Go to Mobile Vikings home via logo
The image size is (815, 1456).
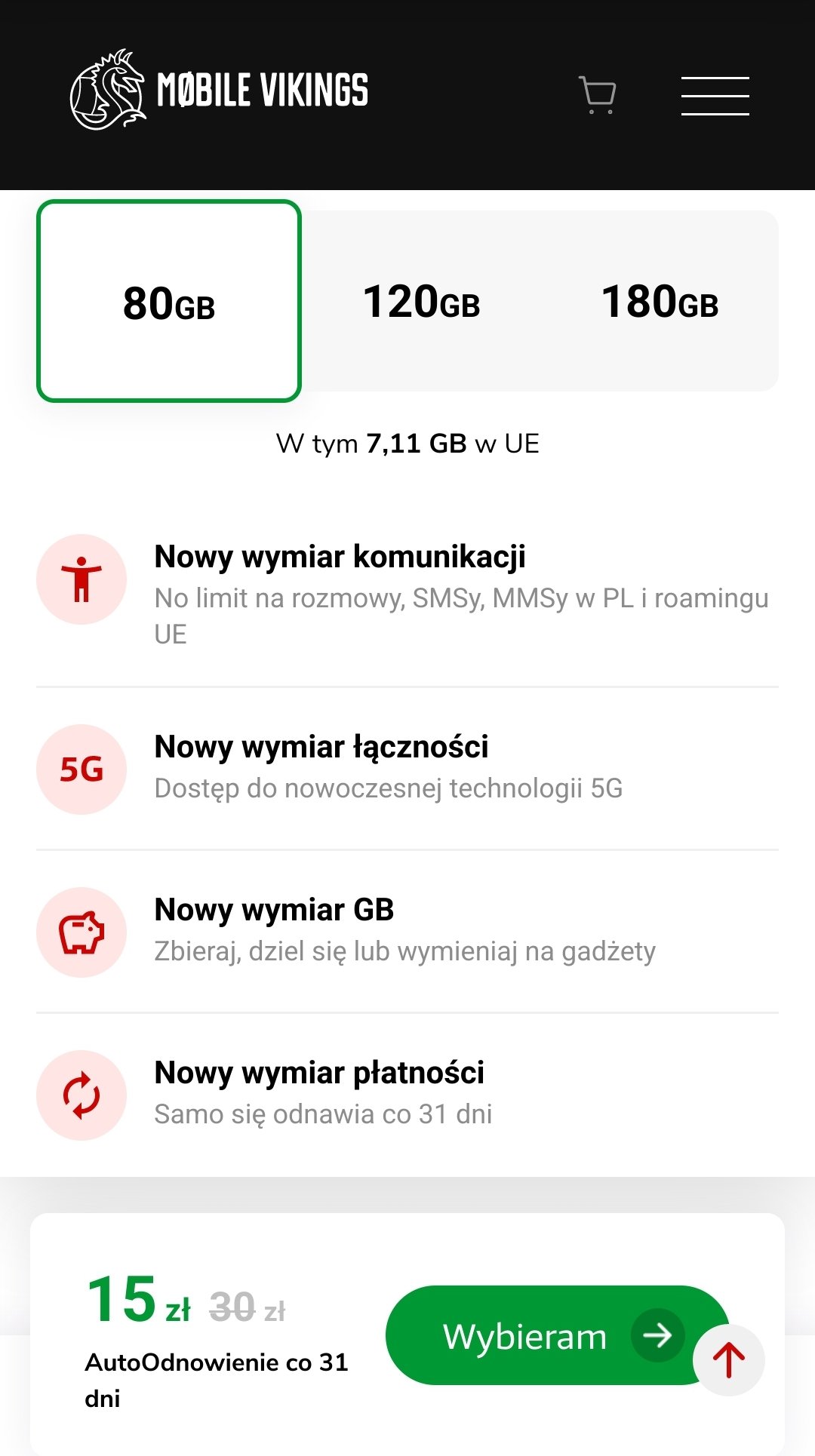[x=219, y=91]
